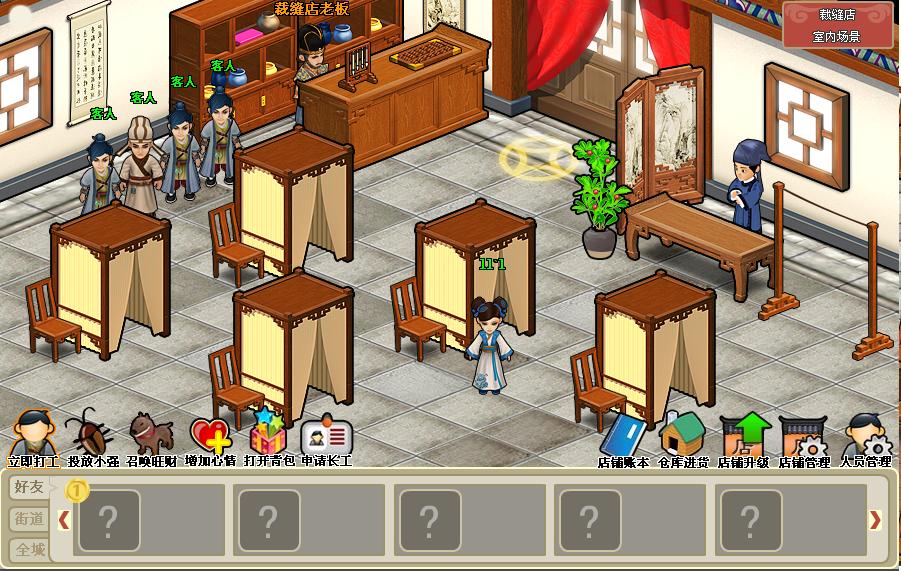This screenshot has height=571, width=901.
Task: Tap the 立即打工 work-now button
Action: click(x=33, y=438)
